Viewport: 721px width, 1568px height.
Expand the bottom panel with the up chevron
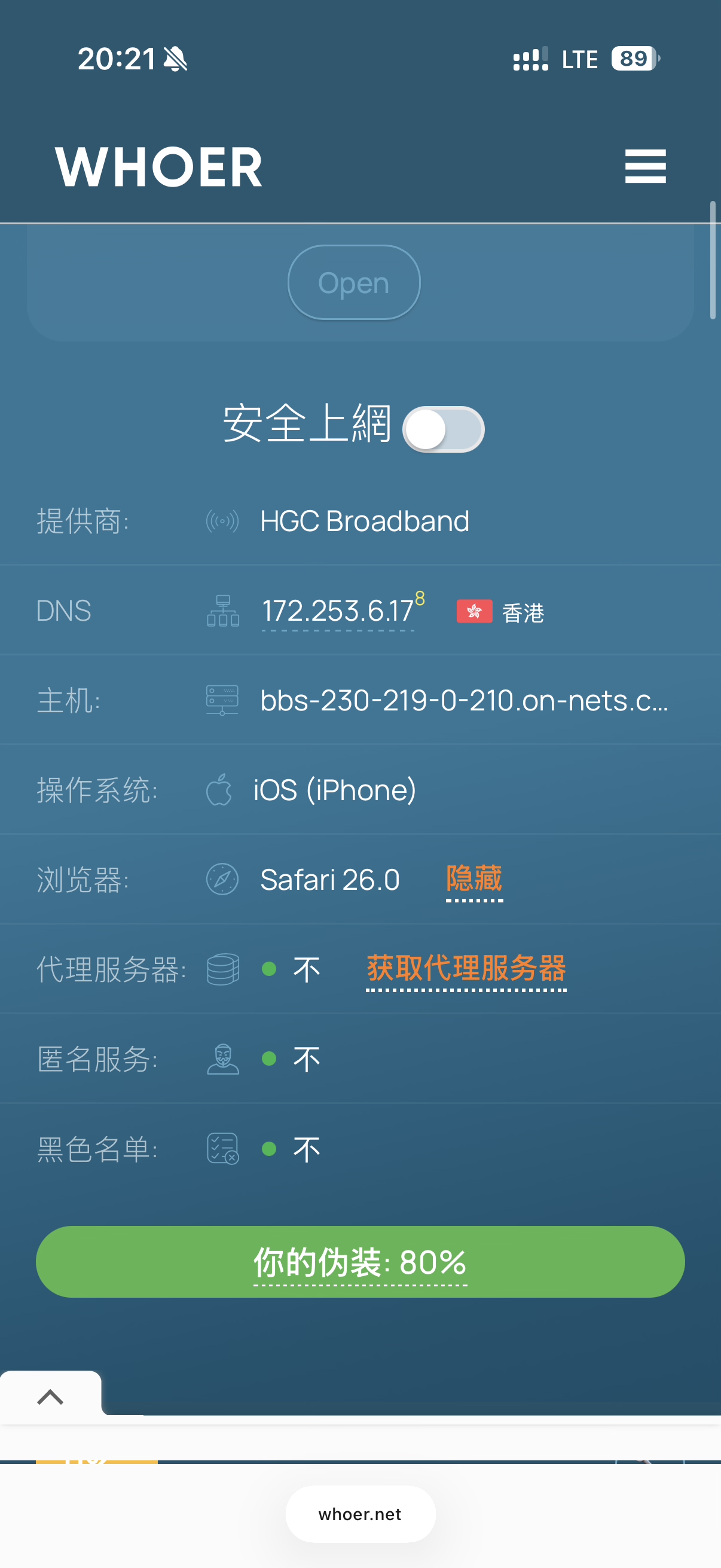50,1397
